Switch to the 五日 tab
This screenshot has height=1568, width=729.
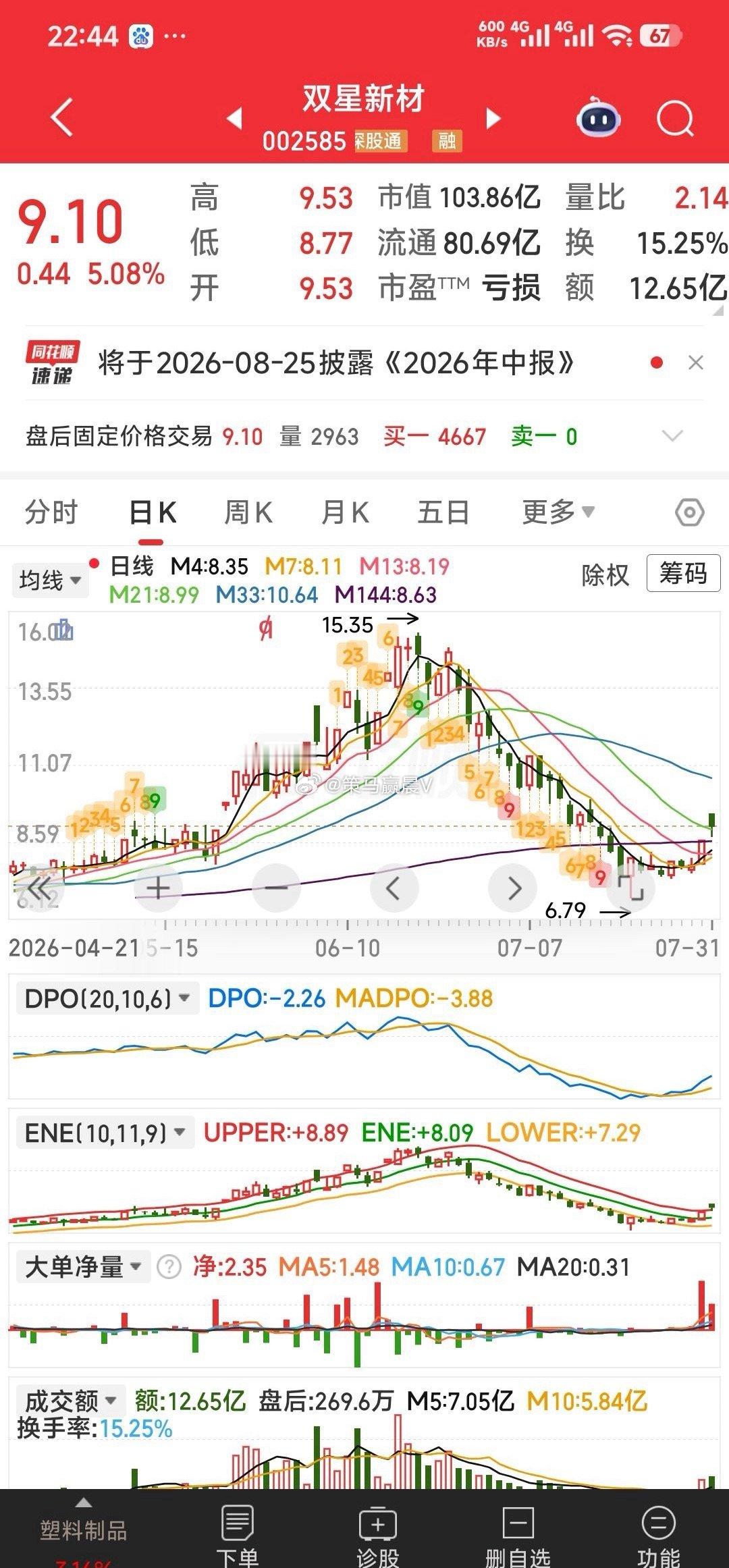pos(443,512)
